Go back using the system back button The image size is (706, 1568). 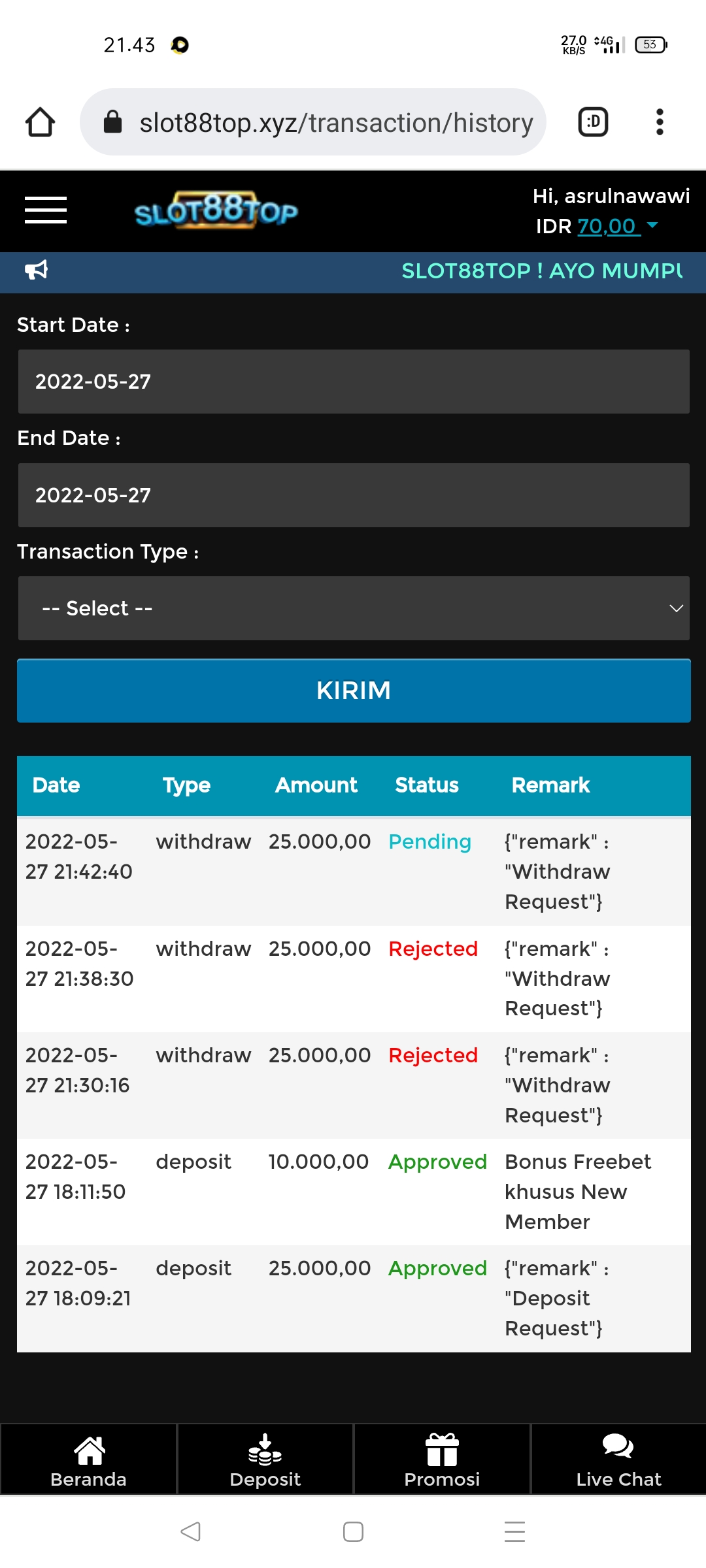(x=190, y=1531)
